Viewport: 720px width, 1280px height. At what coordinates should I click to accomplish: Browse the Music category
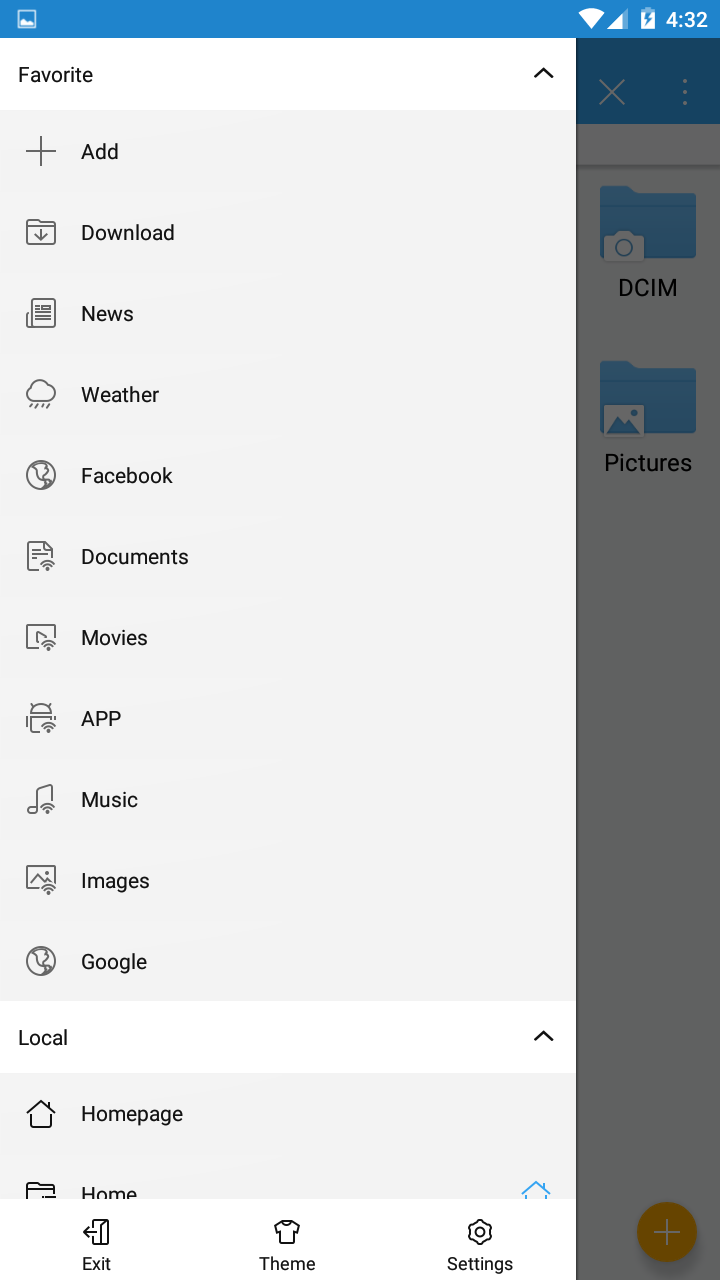109,800
